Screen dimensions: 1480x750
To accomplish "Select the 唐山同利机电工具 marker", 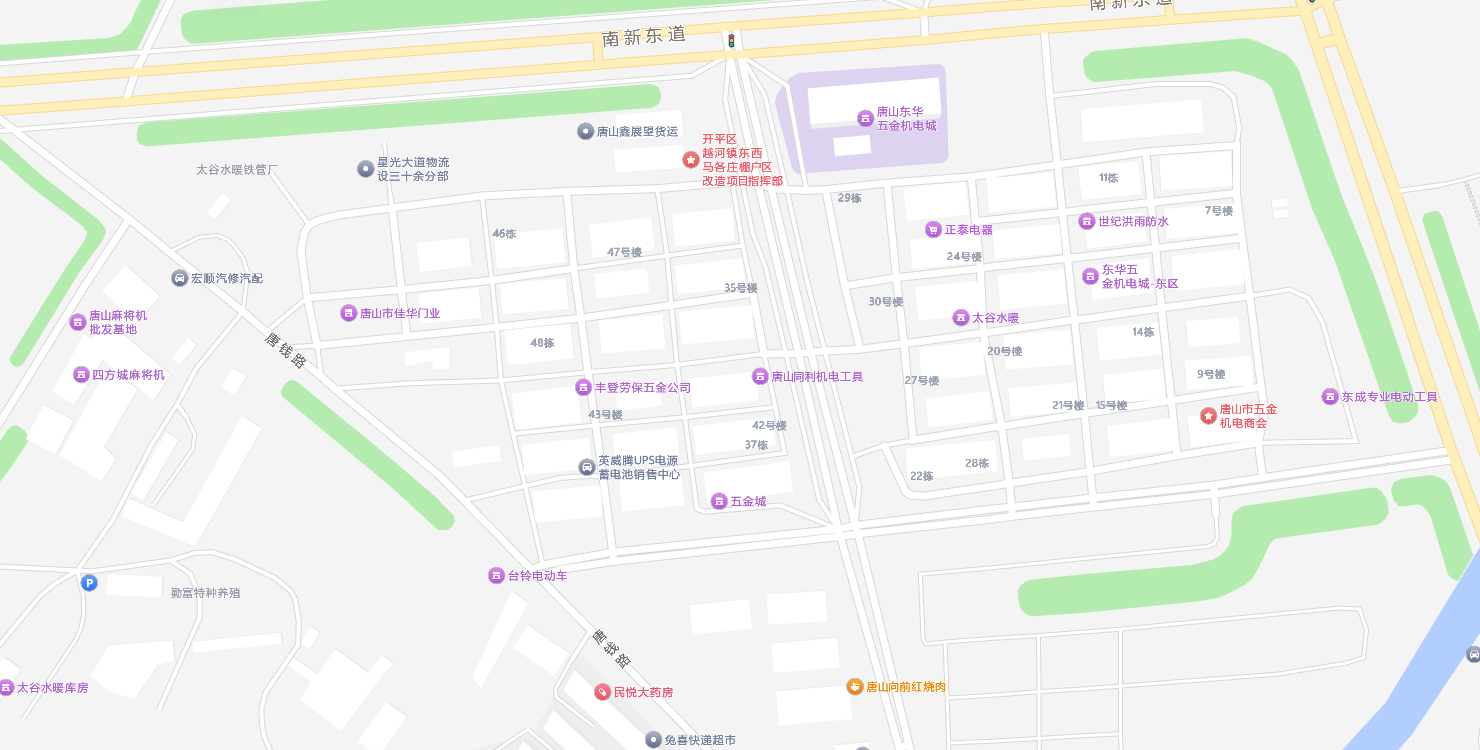I will point(759,377).
